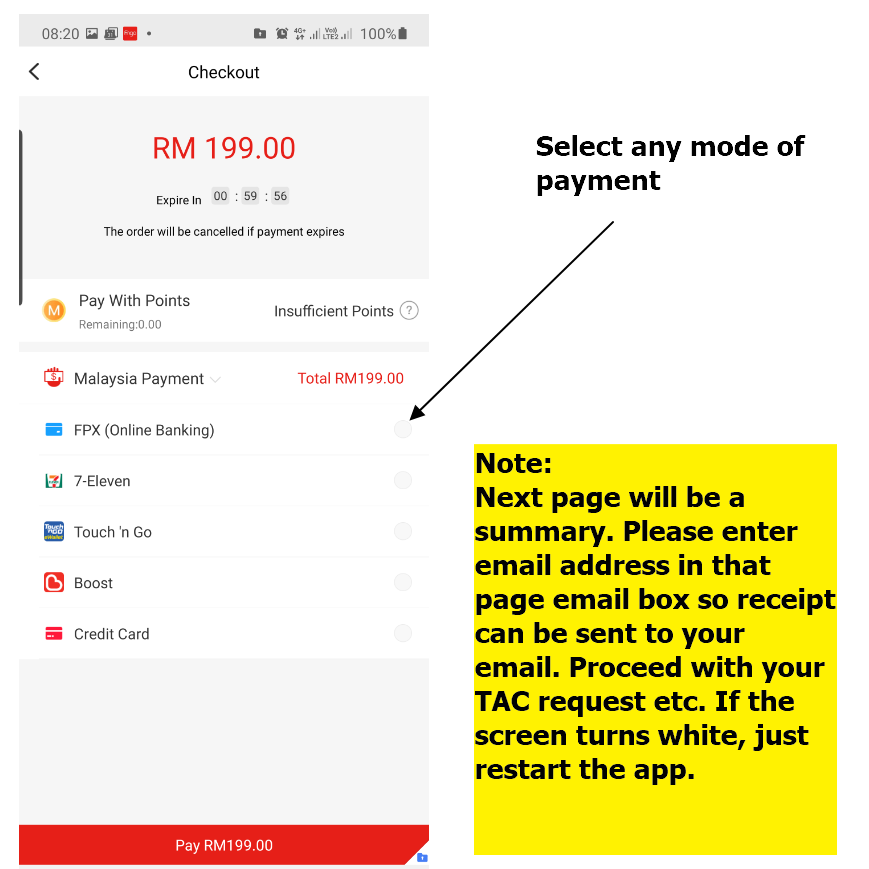This screenshot has width=869, height=869.
Task: Choose Credit Card payment
Action: click(x=402, y=634)
